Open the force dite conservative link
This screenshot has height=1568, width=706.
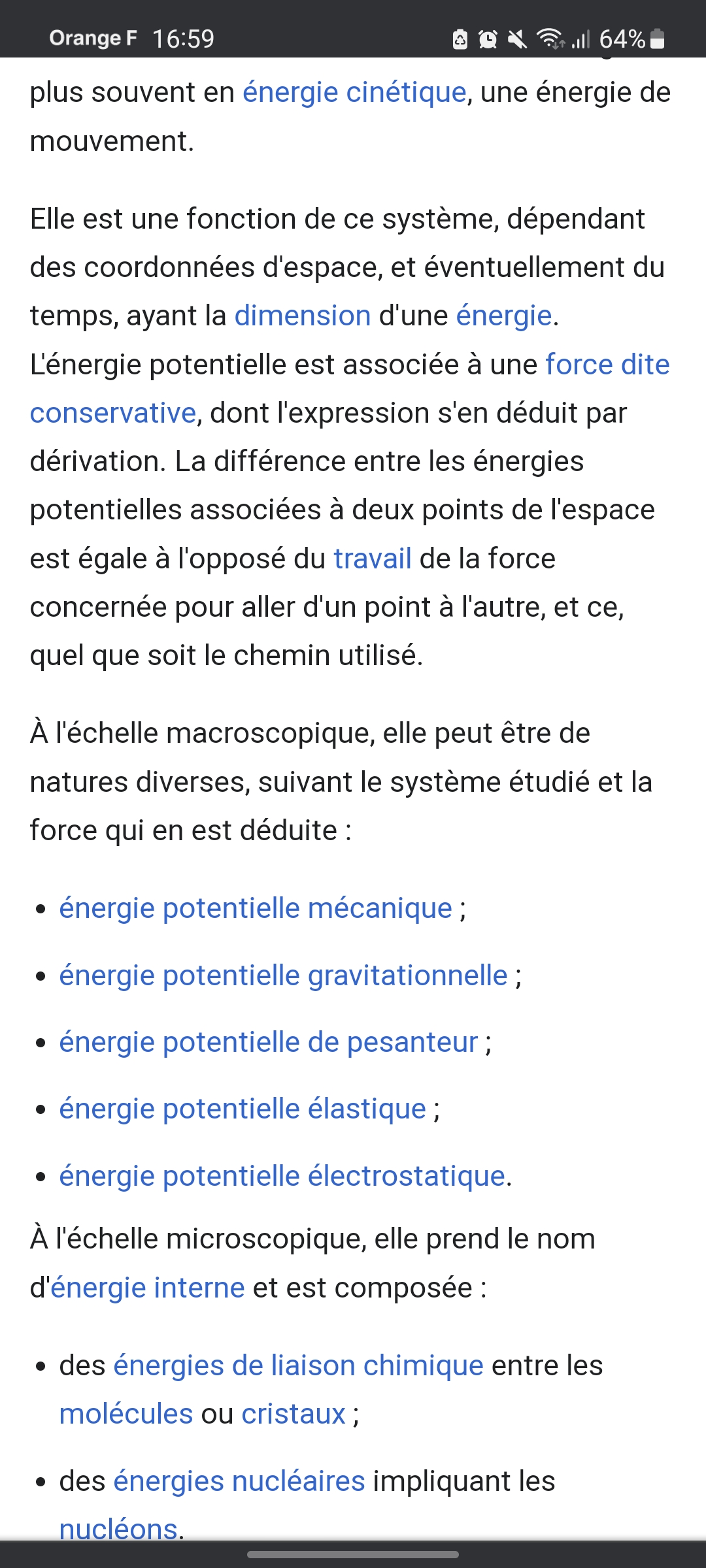[x=607, y=365]
